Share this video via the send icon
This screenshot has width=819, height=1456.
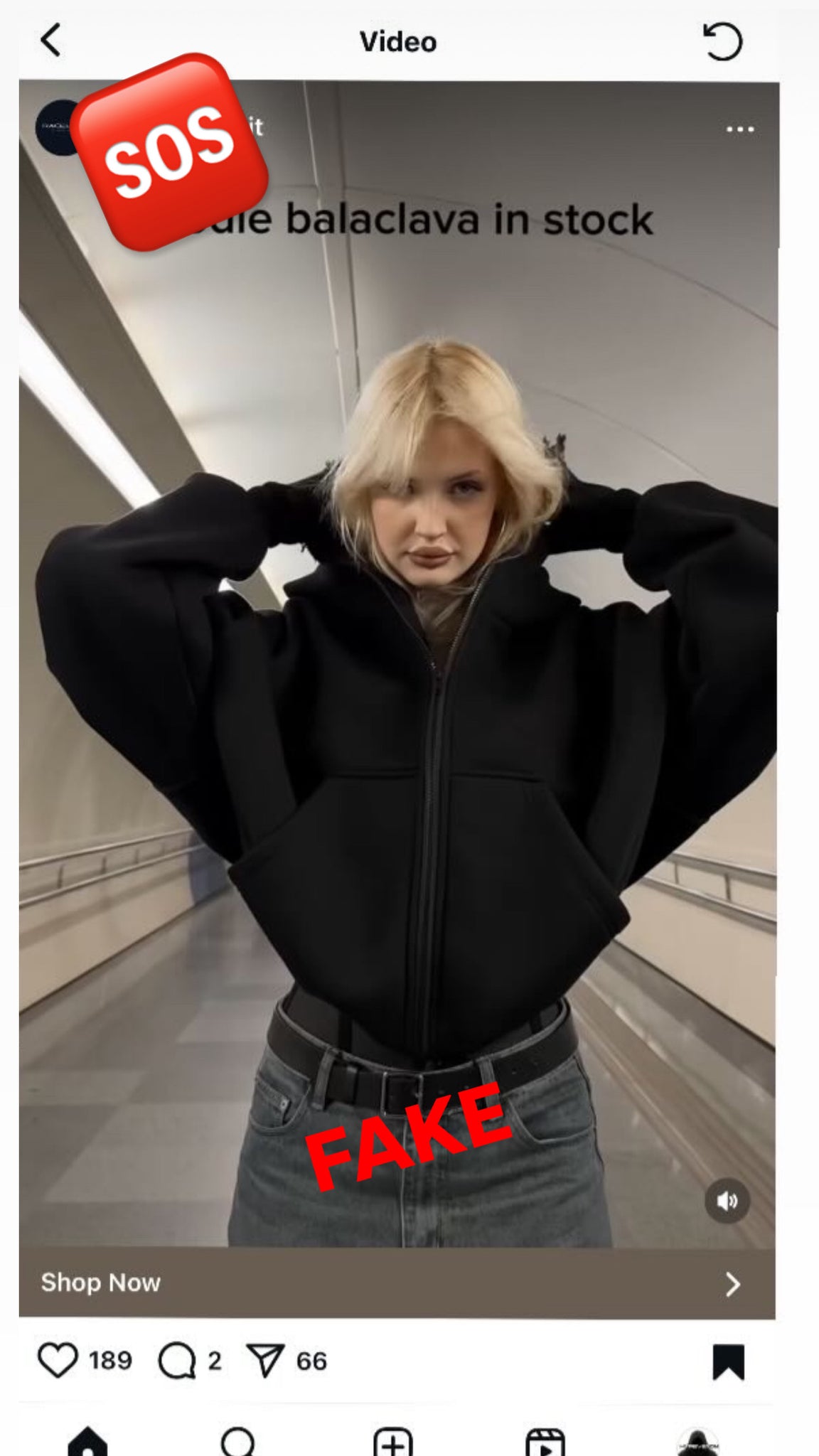coord(265,1361)
